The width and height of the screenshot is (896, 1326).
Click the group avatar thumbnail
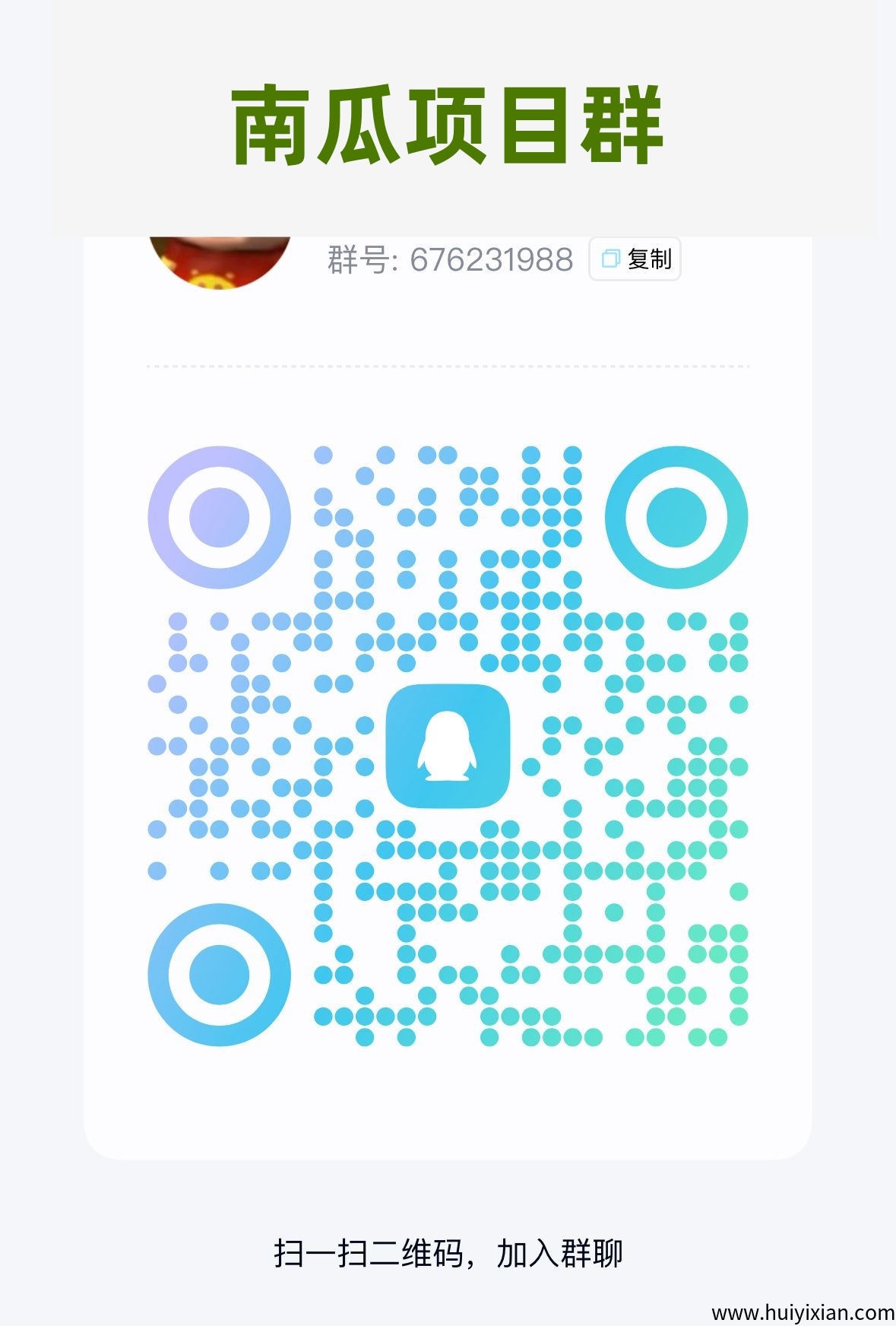[x=219, y=262]
